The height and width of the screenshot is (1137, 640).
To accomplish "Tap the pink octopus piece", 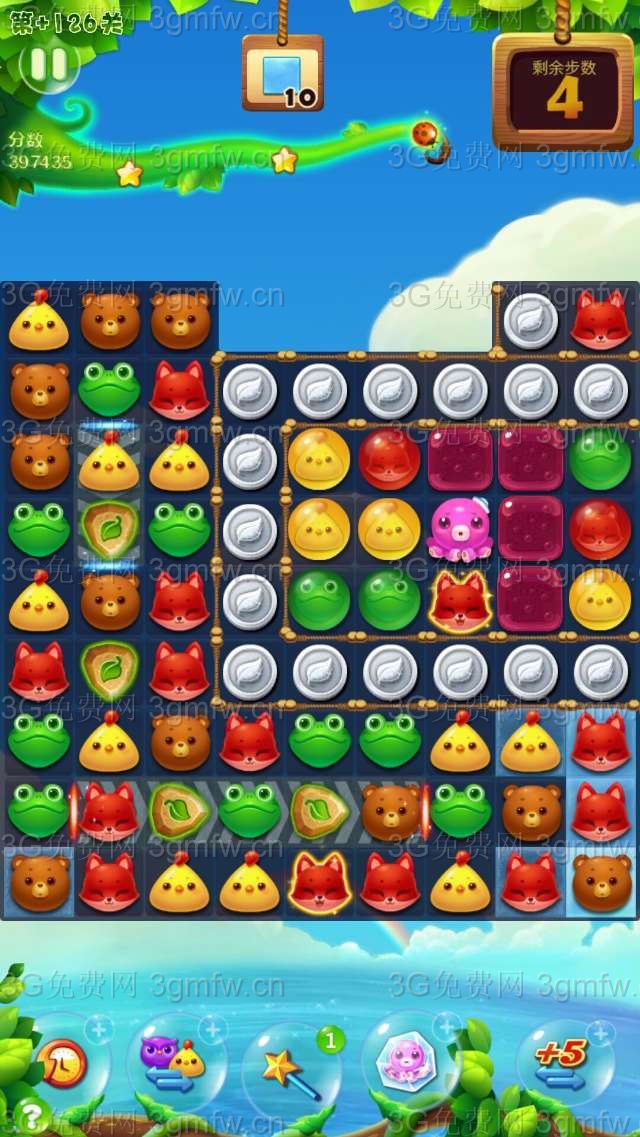I will [x=459, y=530].
